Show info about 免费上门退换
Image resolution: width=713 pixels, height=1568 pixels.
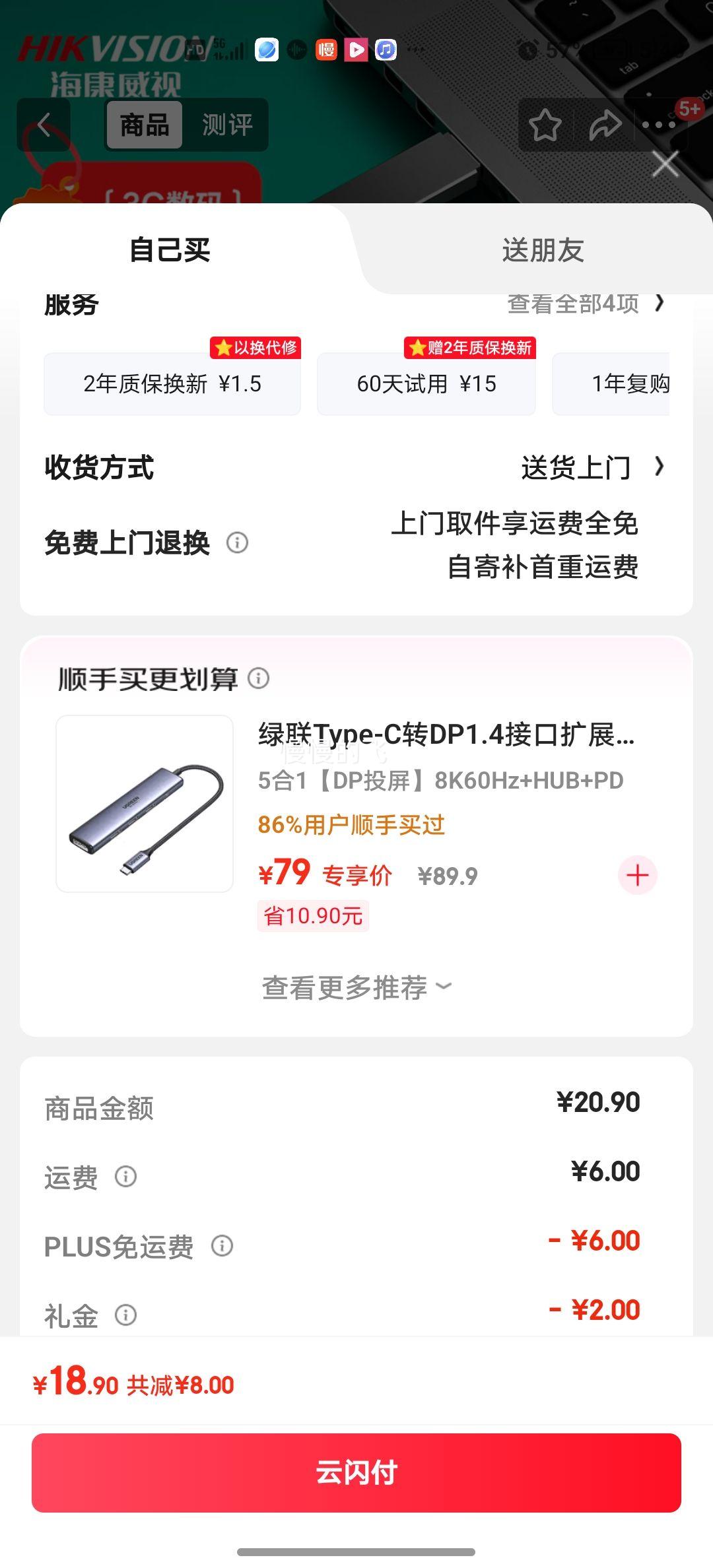click(238, 543)
